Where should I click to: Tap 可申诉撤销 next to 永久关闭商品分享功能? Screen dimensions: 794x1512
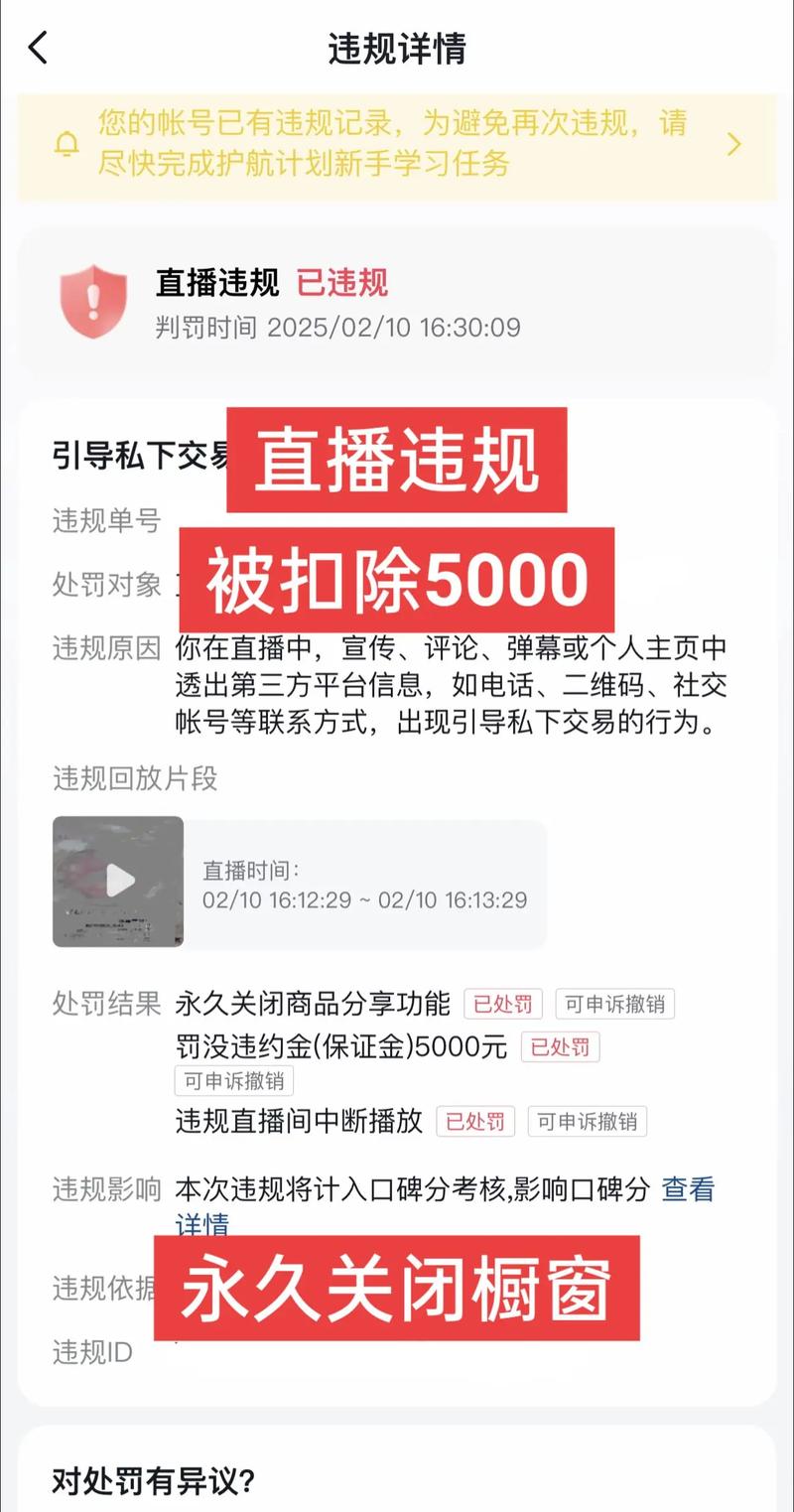(614, 1004)
